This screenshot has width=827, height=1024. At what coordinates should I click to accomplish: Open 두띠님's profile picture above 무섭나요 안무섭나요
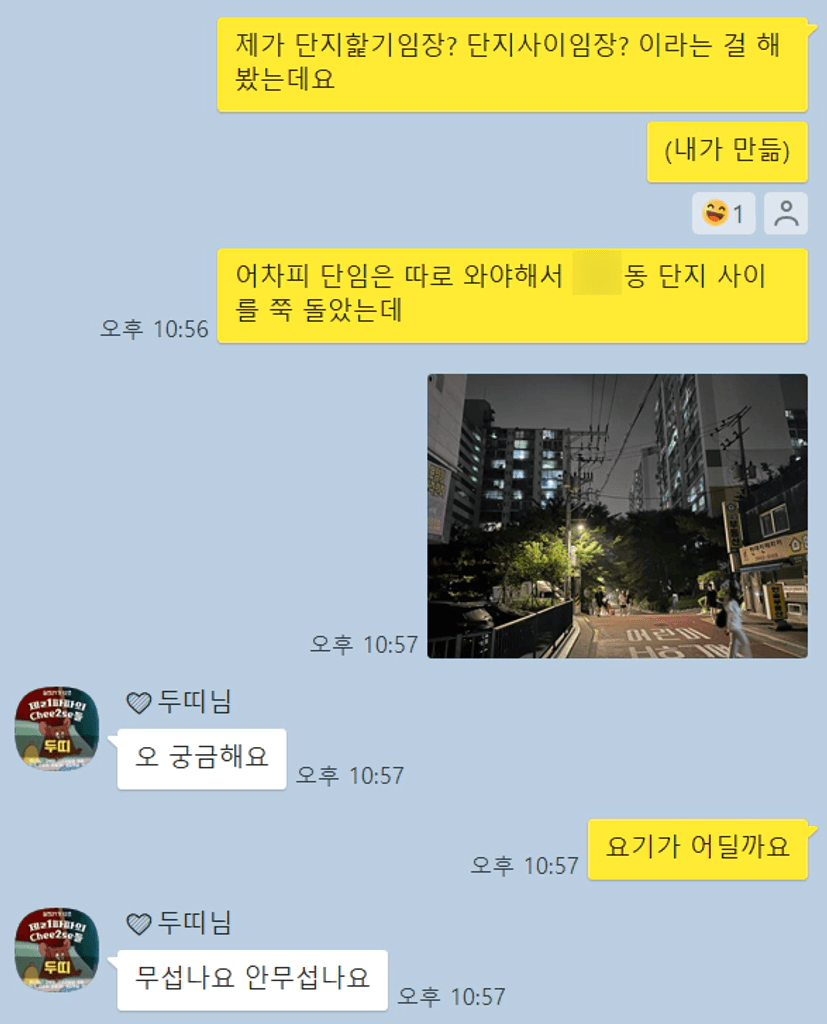pos(56,949)
